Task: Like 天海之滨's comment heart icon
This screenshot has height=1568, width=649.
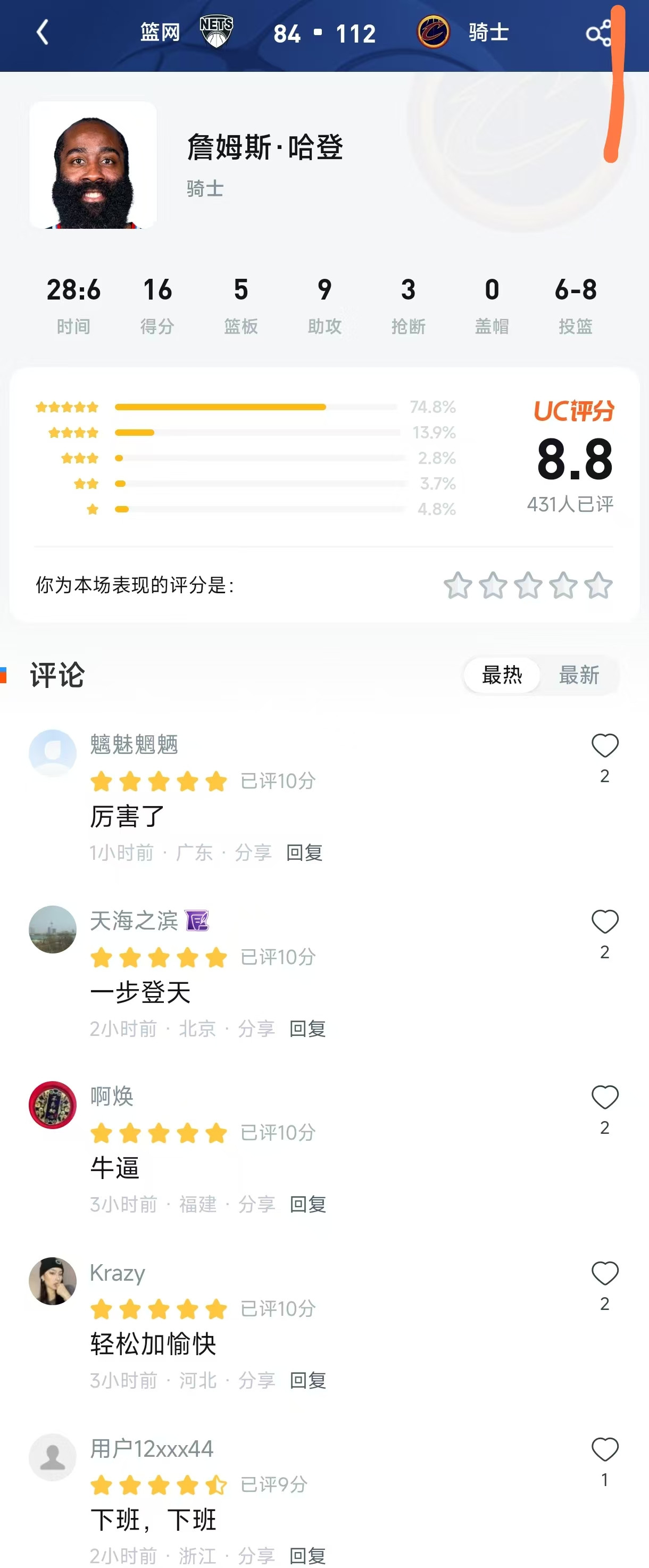Action: pos(604,923)
